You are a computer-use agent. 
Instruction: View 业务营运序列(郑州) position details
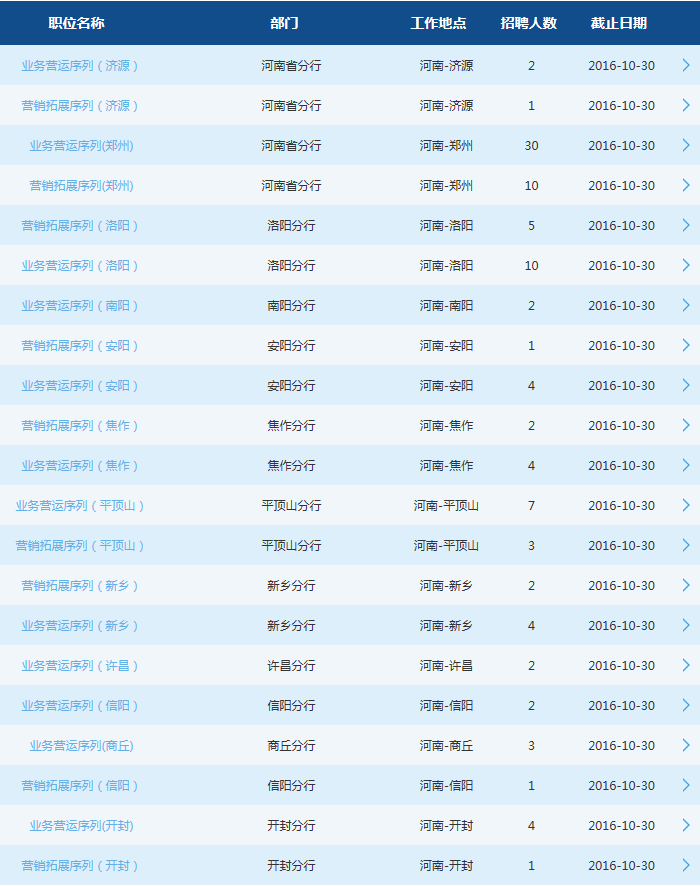tap(81, 146)
